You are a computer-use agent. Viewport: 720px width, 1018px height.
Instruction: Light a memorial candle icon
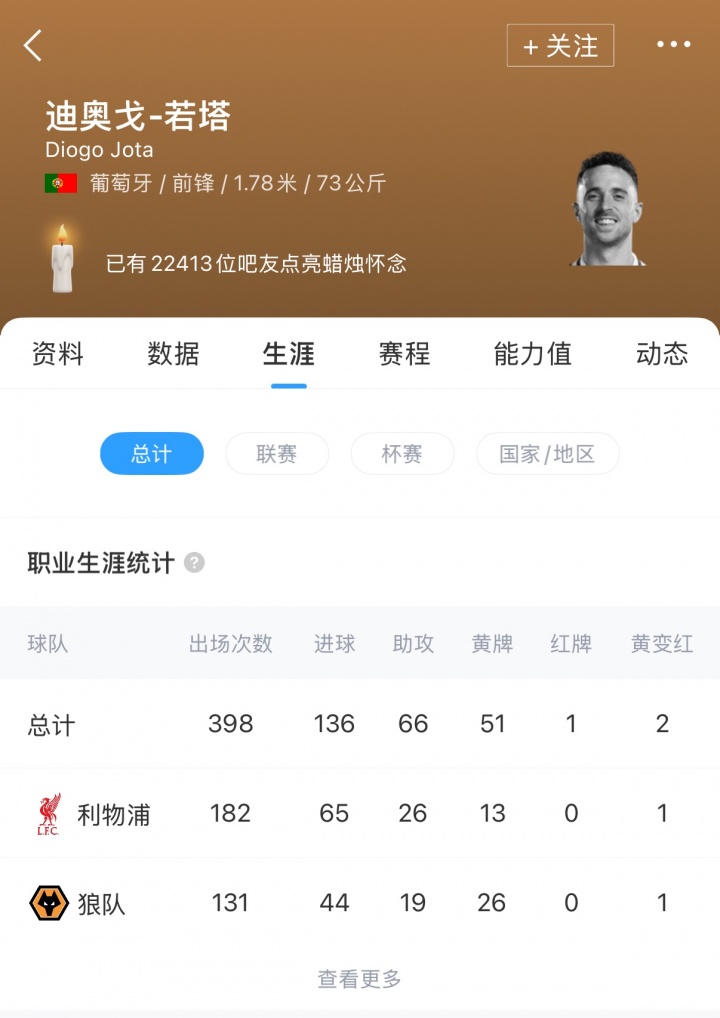[x=62, y=258]
